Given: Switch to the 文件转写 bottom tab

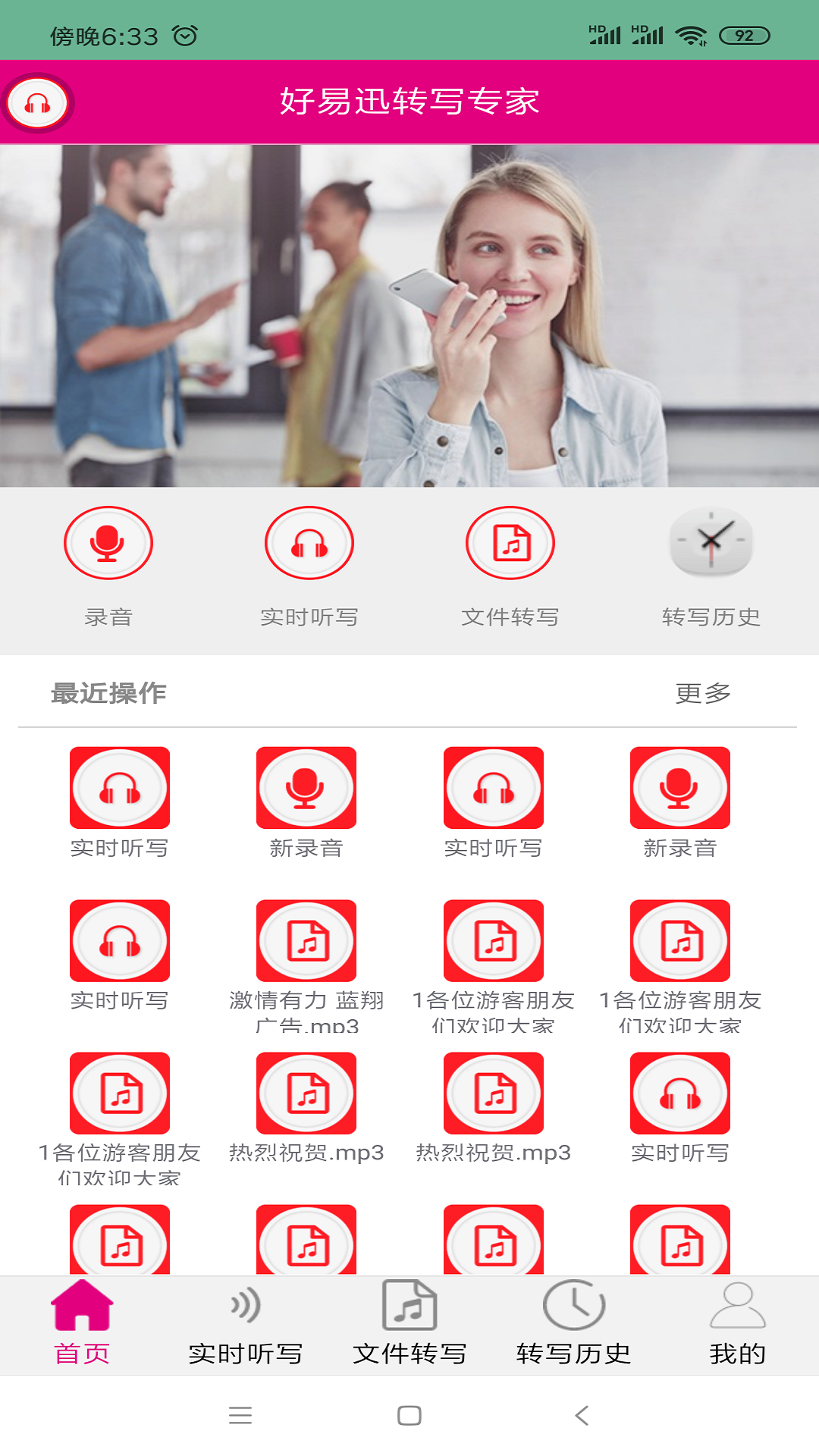Looking at the screenshot, I should [x=409, y=1323].
